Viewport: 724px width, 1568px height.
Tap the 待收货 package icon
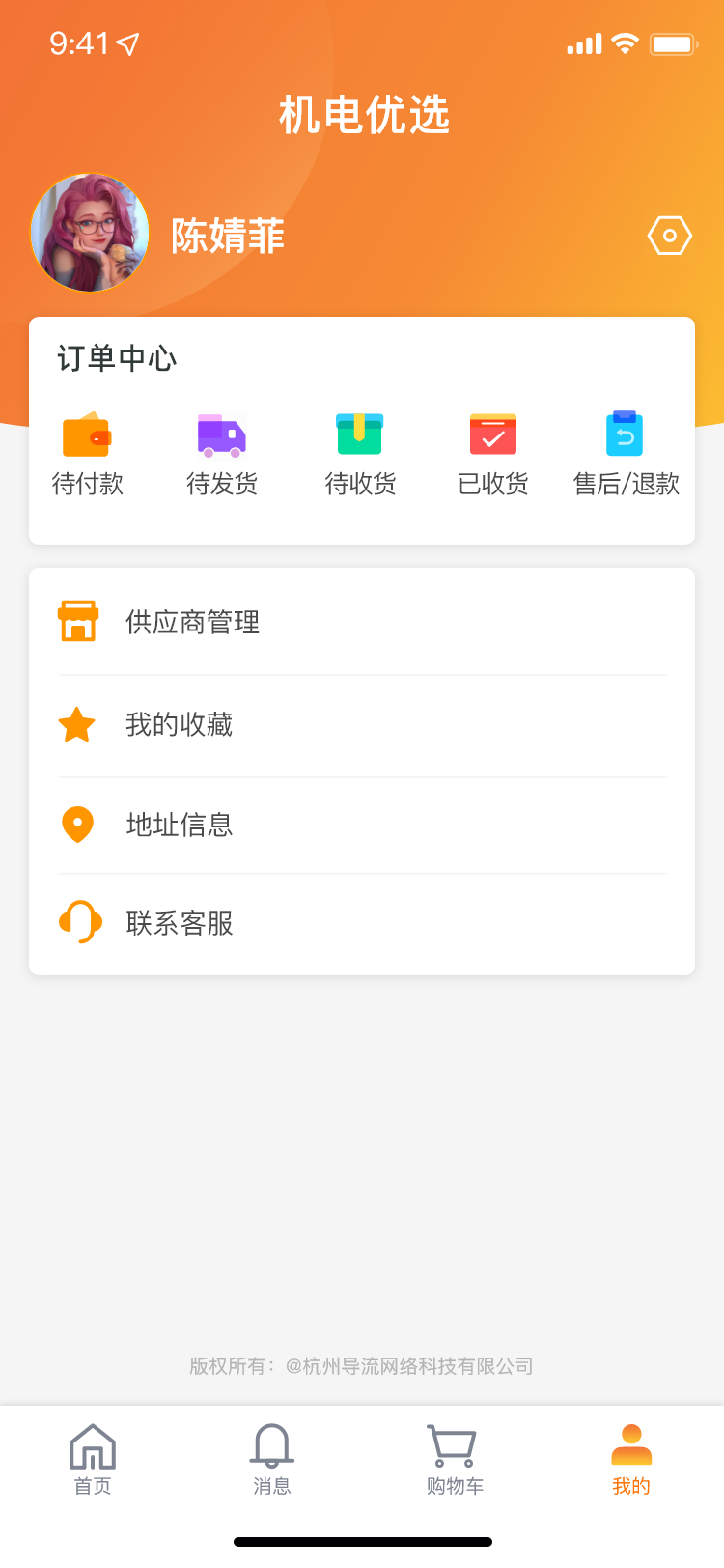pos(359,433)
